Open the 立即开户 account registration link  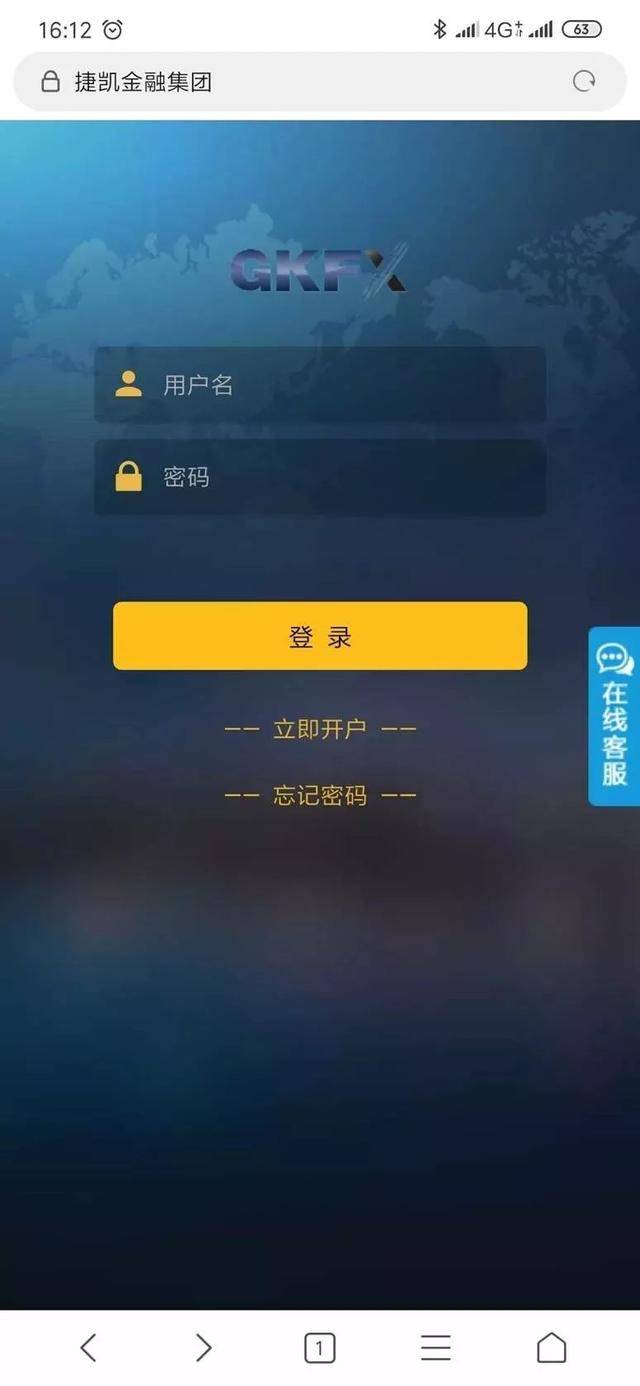pos(320,729)
